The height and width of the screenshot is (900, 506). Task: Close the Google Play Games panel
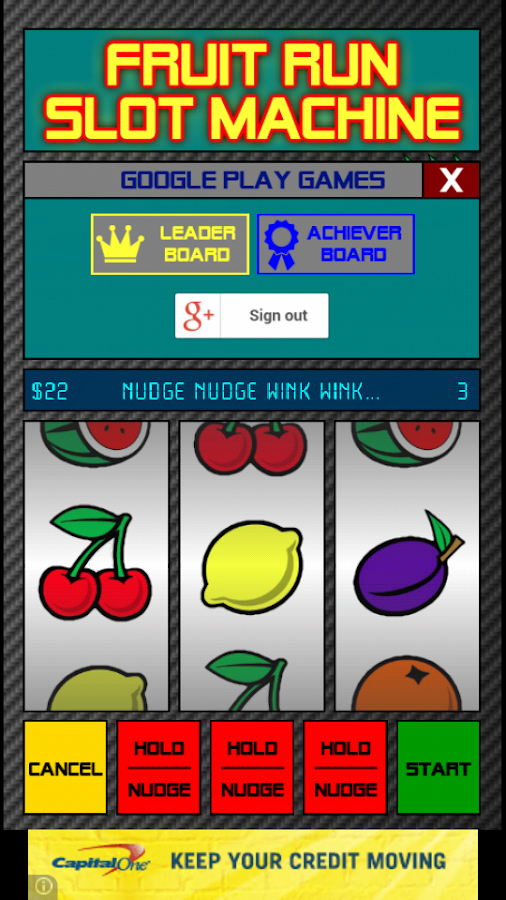451,180
